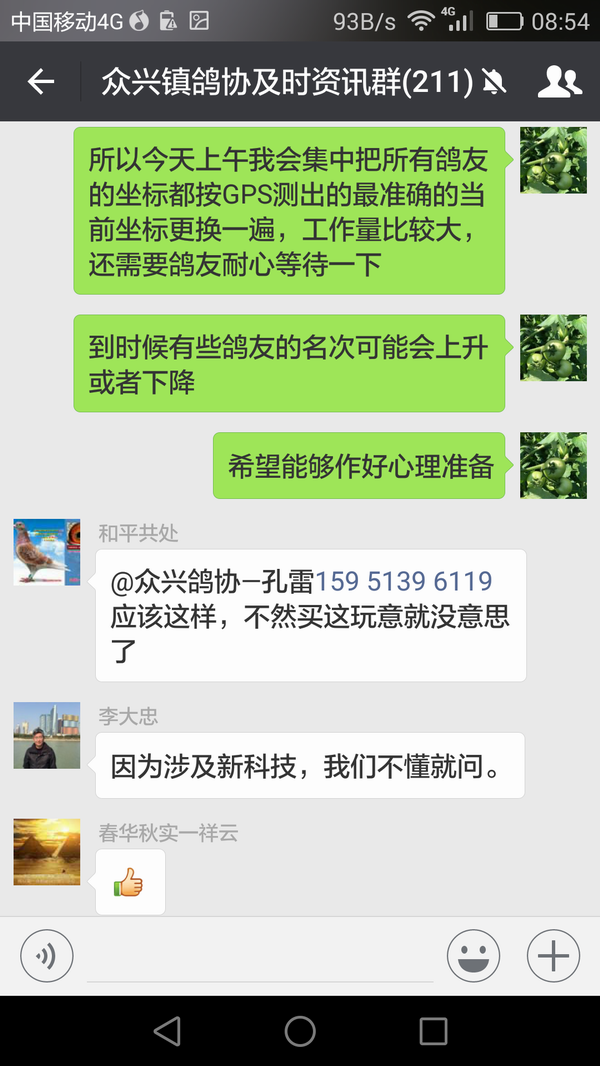This screenshot has width=600, height=1066.
Task: Tap Android home navigation button
Action: (300, 1030)
